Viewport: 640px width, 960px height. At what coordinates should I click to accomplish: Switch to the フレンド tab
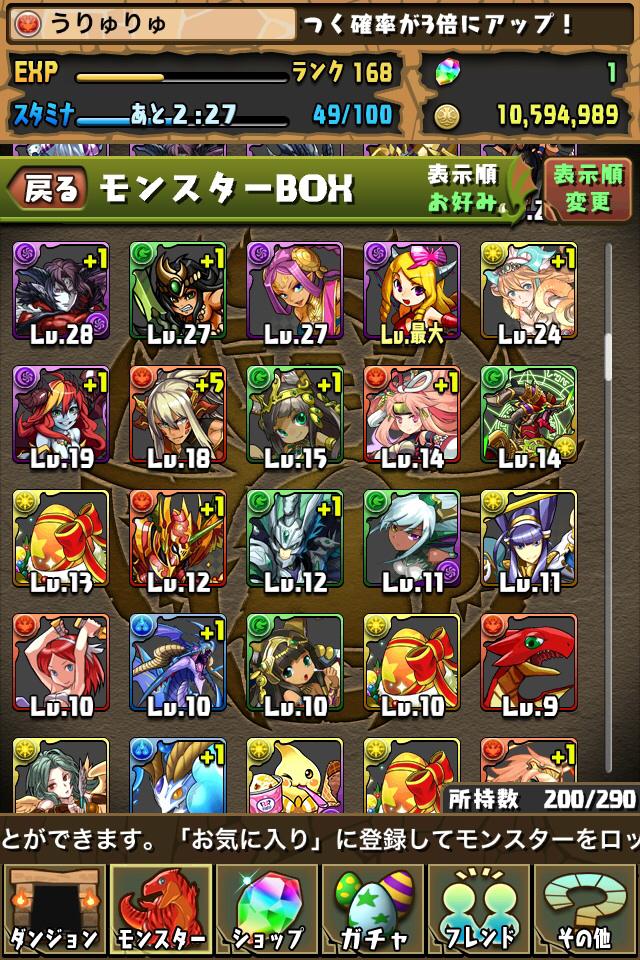pos(480,908)
